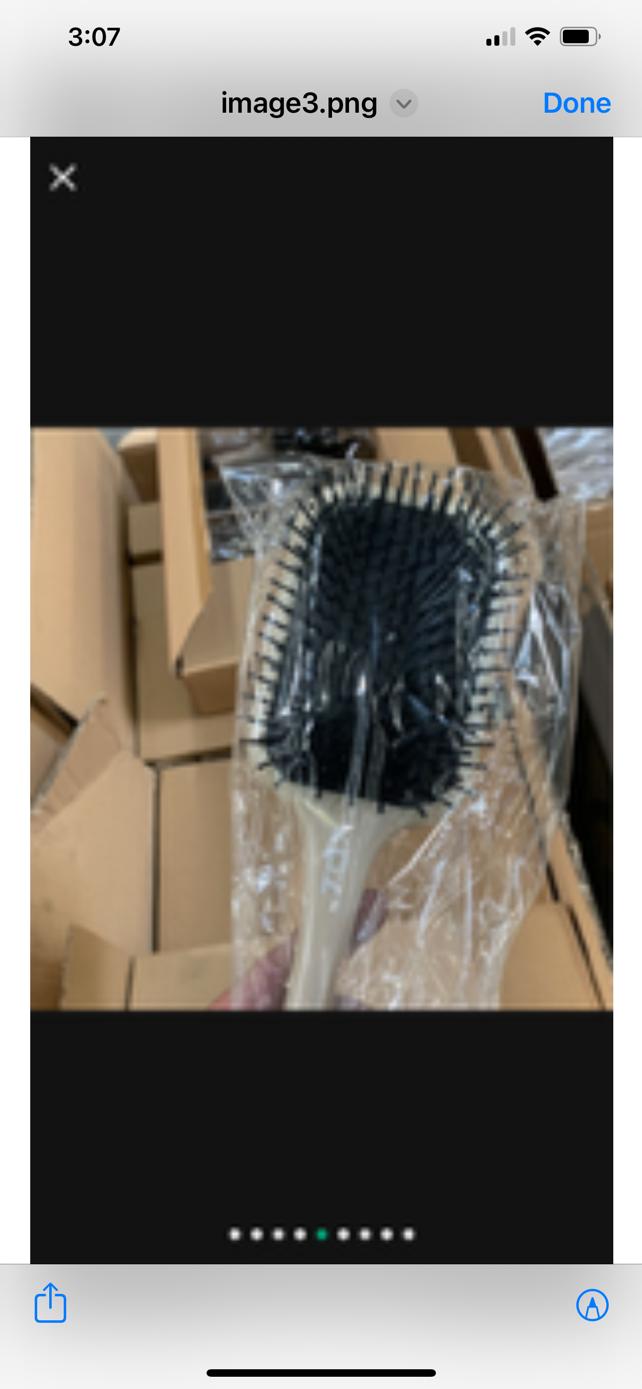Expand the image3.png title dropdown
This screenshot has height=1389, width=642.
(x=403, y=103)
